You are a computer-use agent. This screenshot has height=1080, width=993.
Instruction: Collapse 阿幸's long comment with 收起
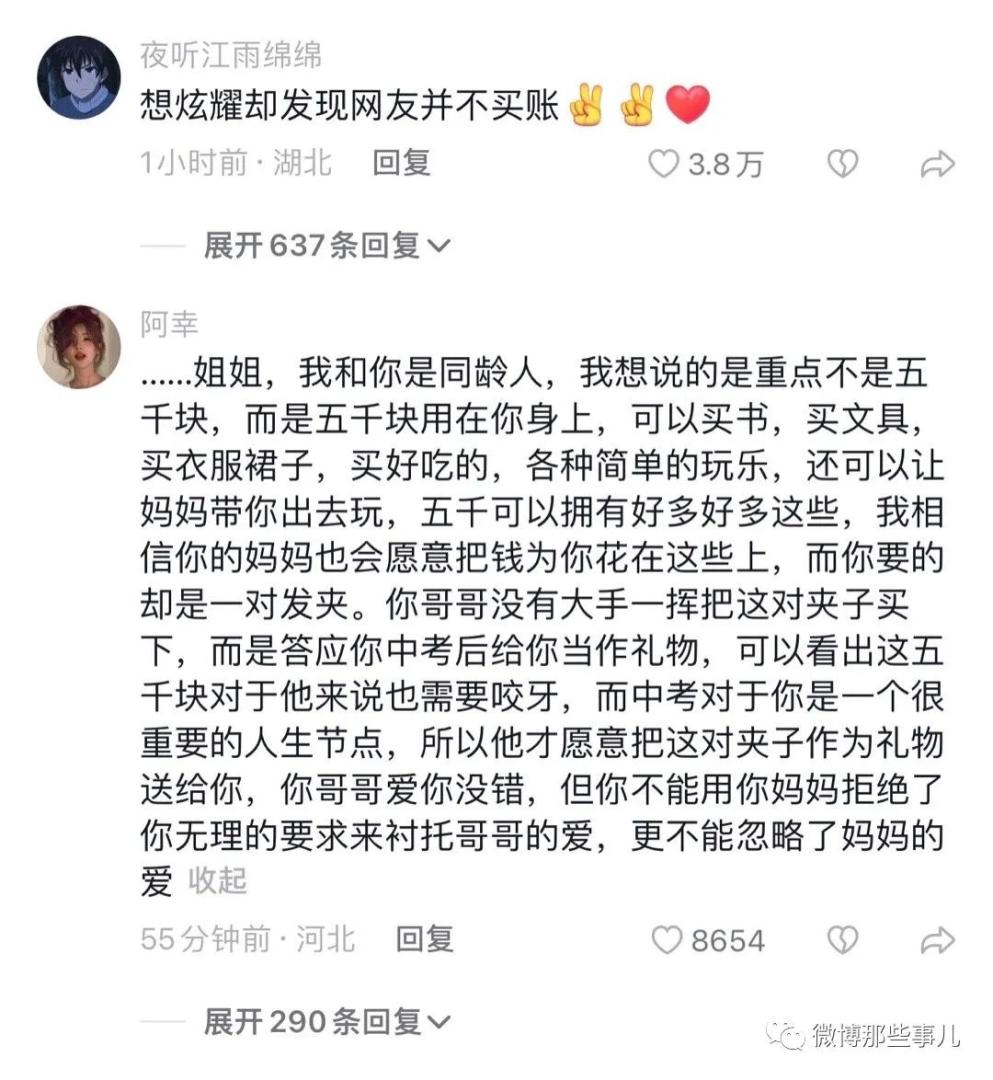pos(218,881)
